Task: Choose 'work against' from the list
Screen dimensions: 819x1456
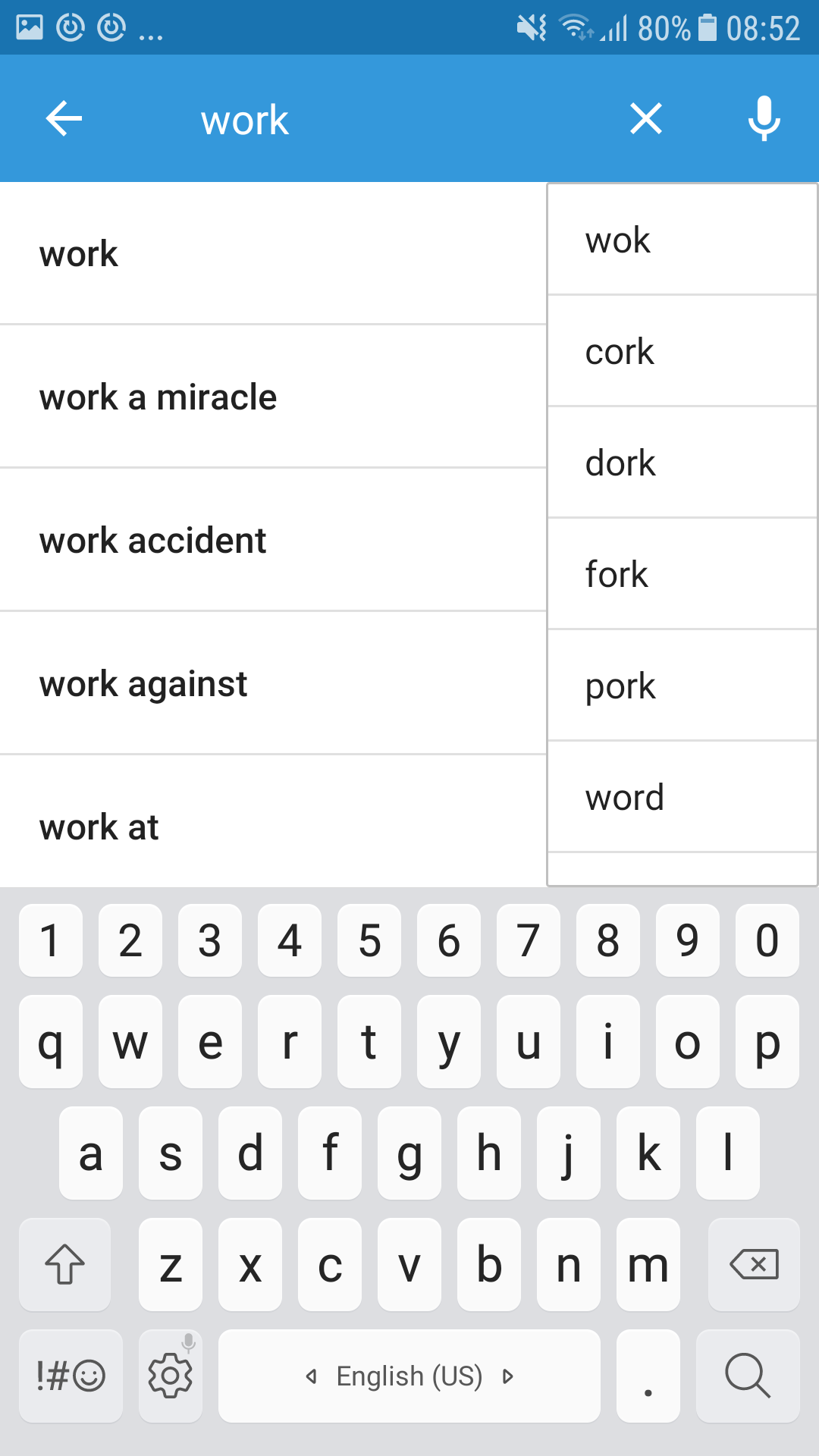Action: [273, 684]
